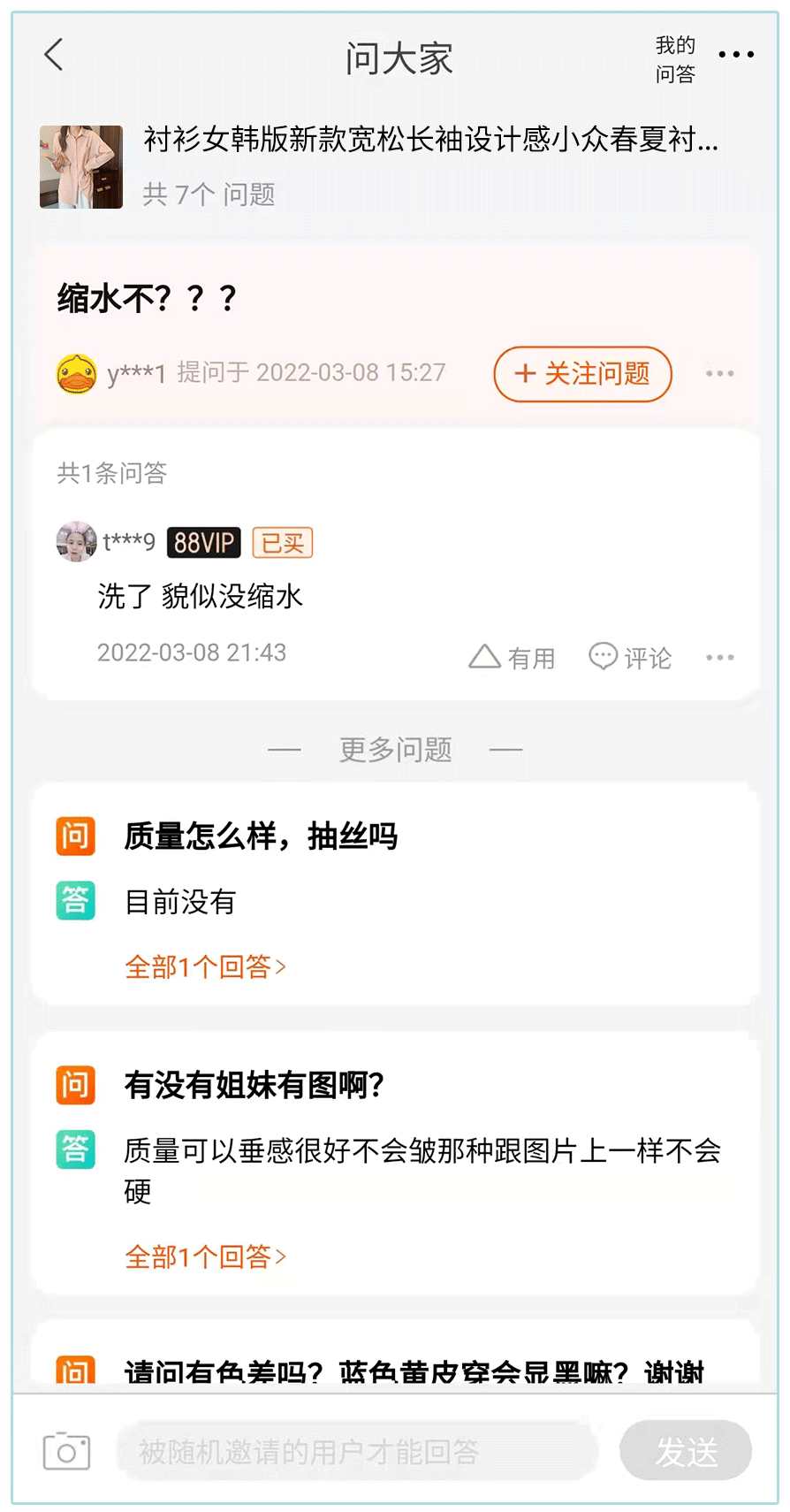Image resolution: width=790 pixels, height=1512 pixels.
Task: Open the question 有没有姐妹有图啊？
Action: coord(254,1085)
